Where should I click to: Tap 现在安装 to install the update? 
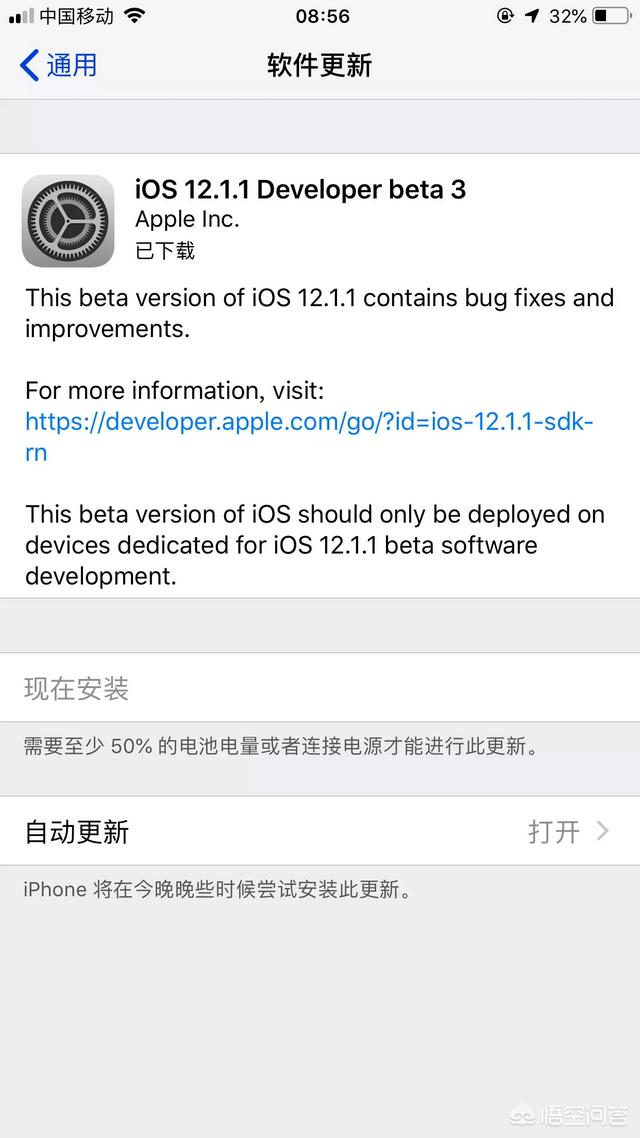pos(77,688)
